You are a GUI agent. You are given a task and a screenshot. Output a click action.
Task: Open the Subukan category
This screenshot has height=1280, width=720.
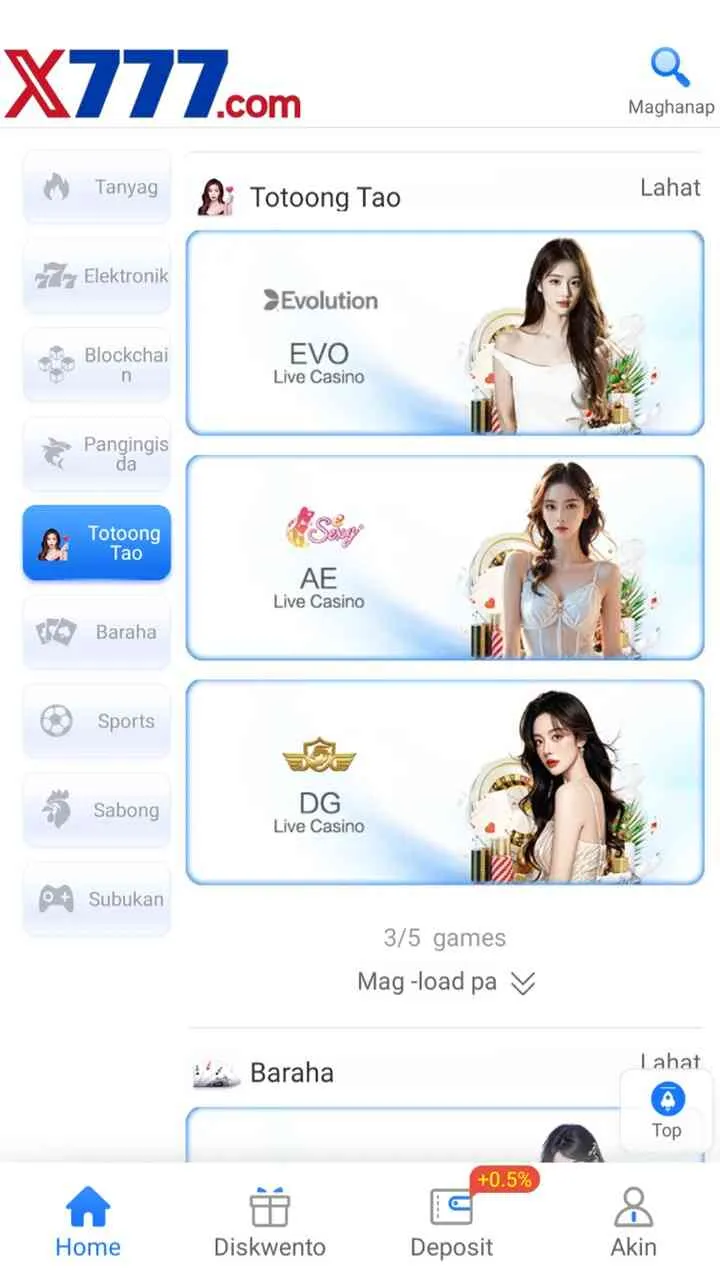click(97, 899)
